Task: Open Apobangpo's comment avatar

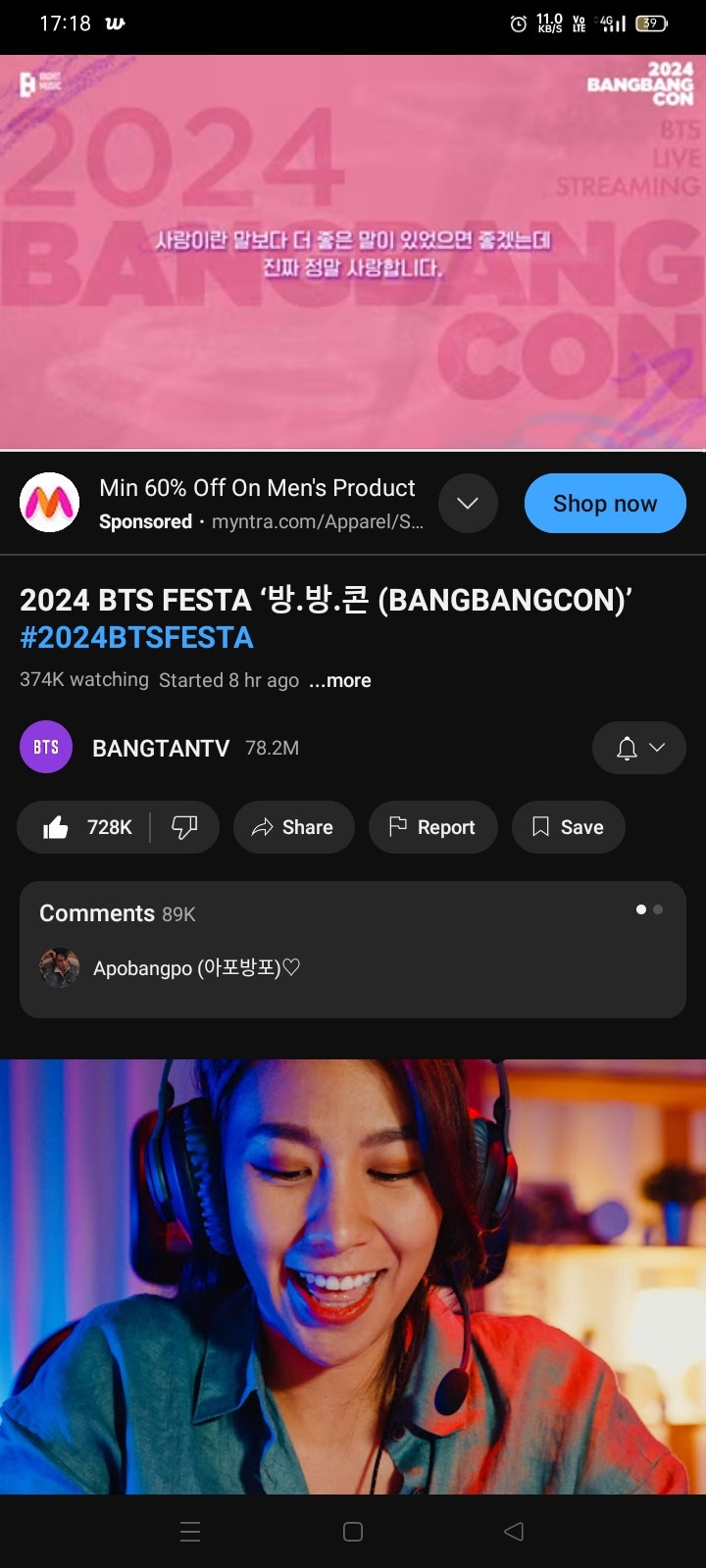Action: pos(59,967)
